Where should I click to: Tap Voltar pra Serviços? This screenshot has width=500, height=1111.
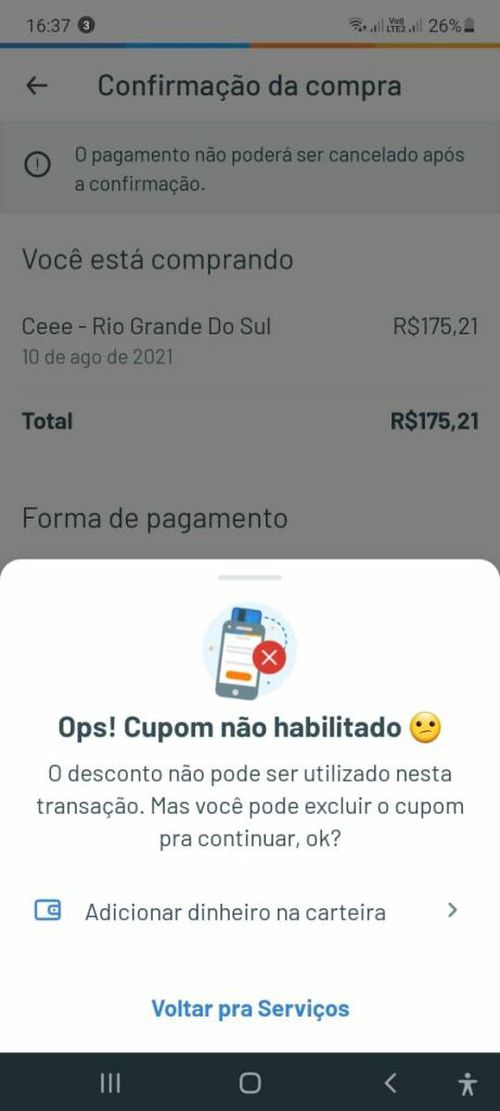coord(250,1008)
